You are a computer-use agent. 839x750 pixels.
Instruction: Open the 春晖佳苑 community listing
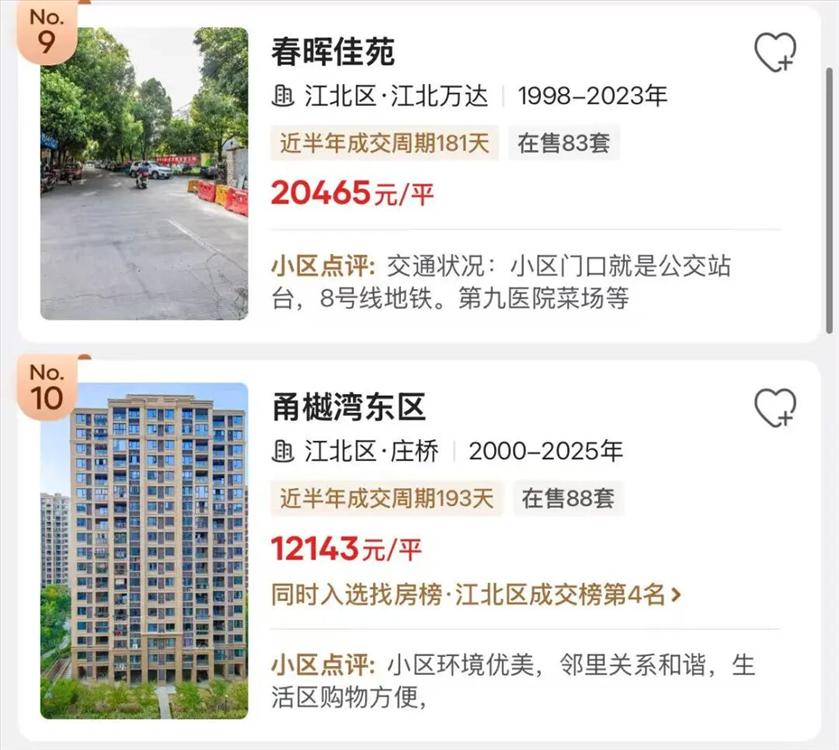333,50
